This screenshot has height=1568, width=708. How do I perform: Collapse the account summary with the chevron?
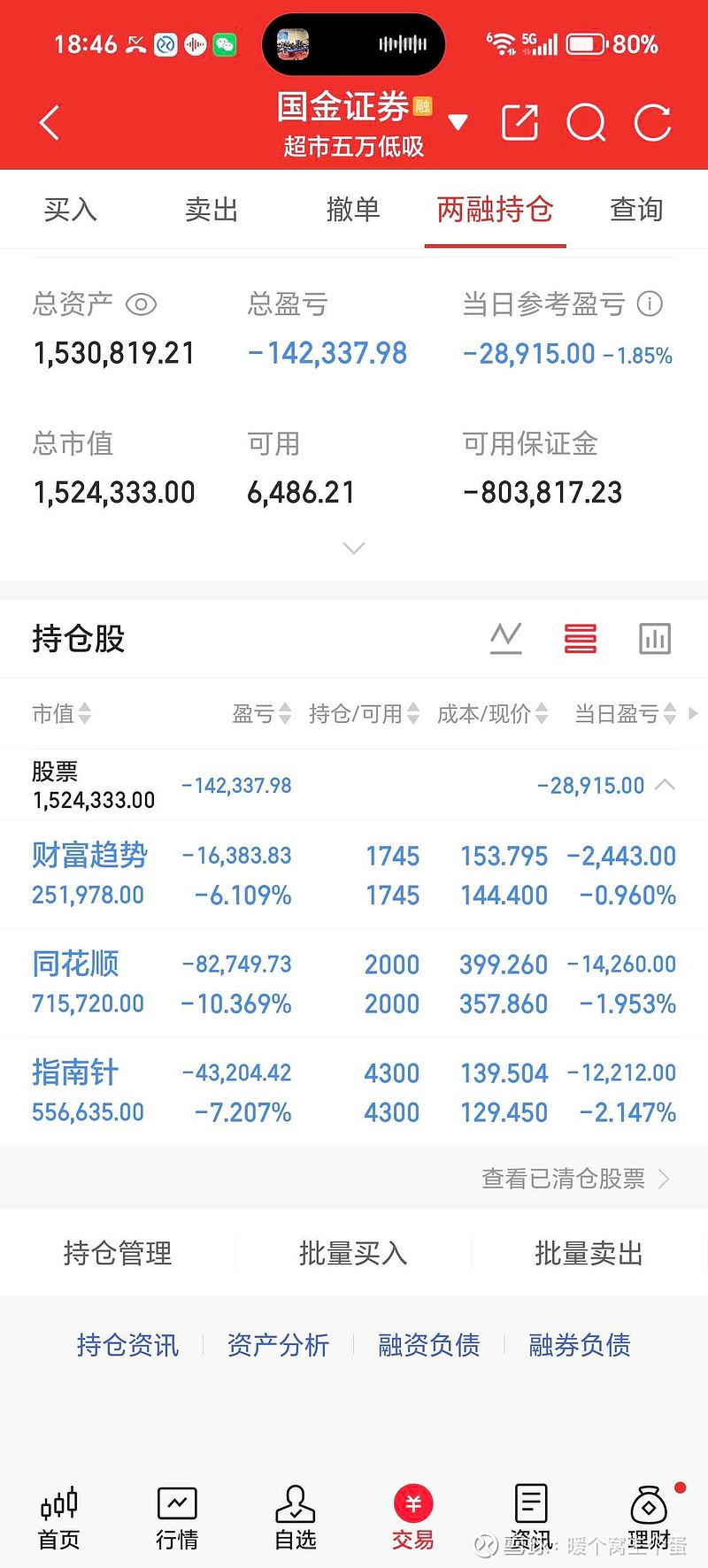click(354, 549)
